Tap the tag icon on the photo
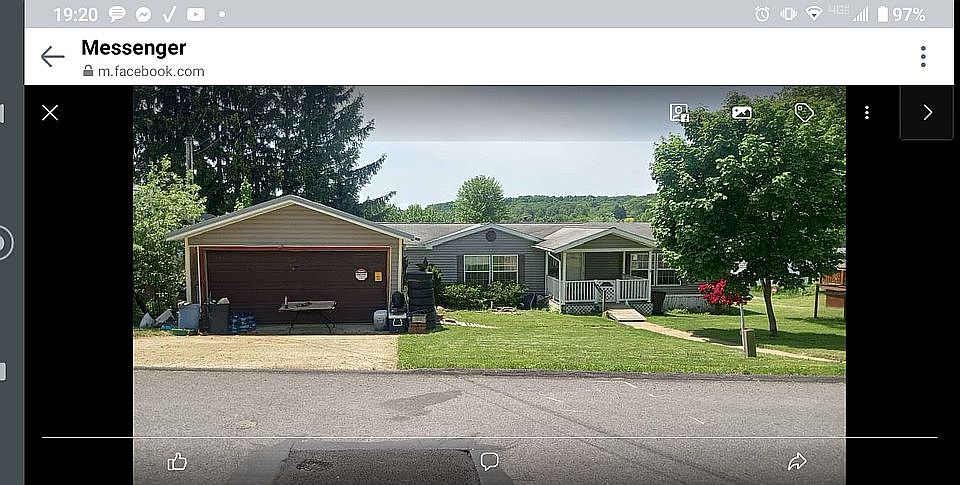Viewport: 960px width, 485px height. (804, 113)
